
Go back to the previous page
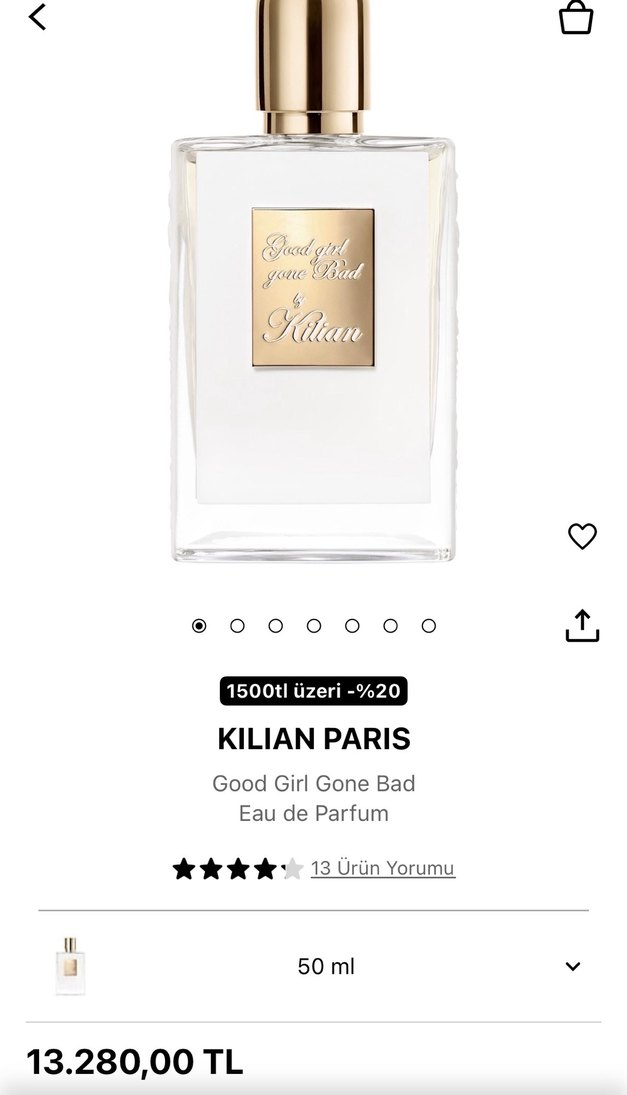[38, 17]
